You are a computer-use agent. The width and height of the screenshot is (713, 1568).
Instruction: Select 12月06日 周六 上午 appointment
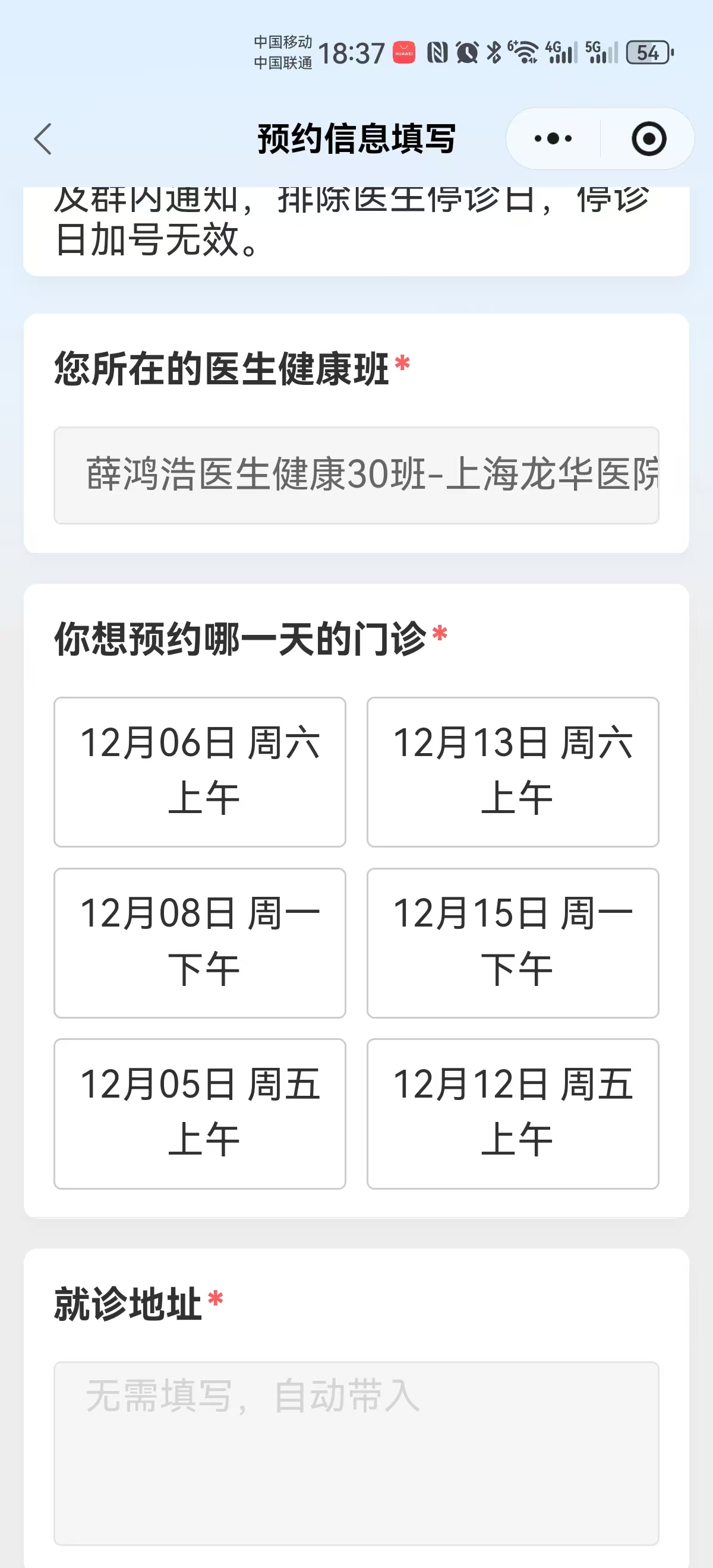(x=200, y=772)
